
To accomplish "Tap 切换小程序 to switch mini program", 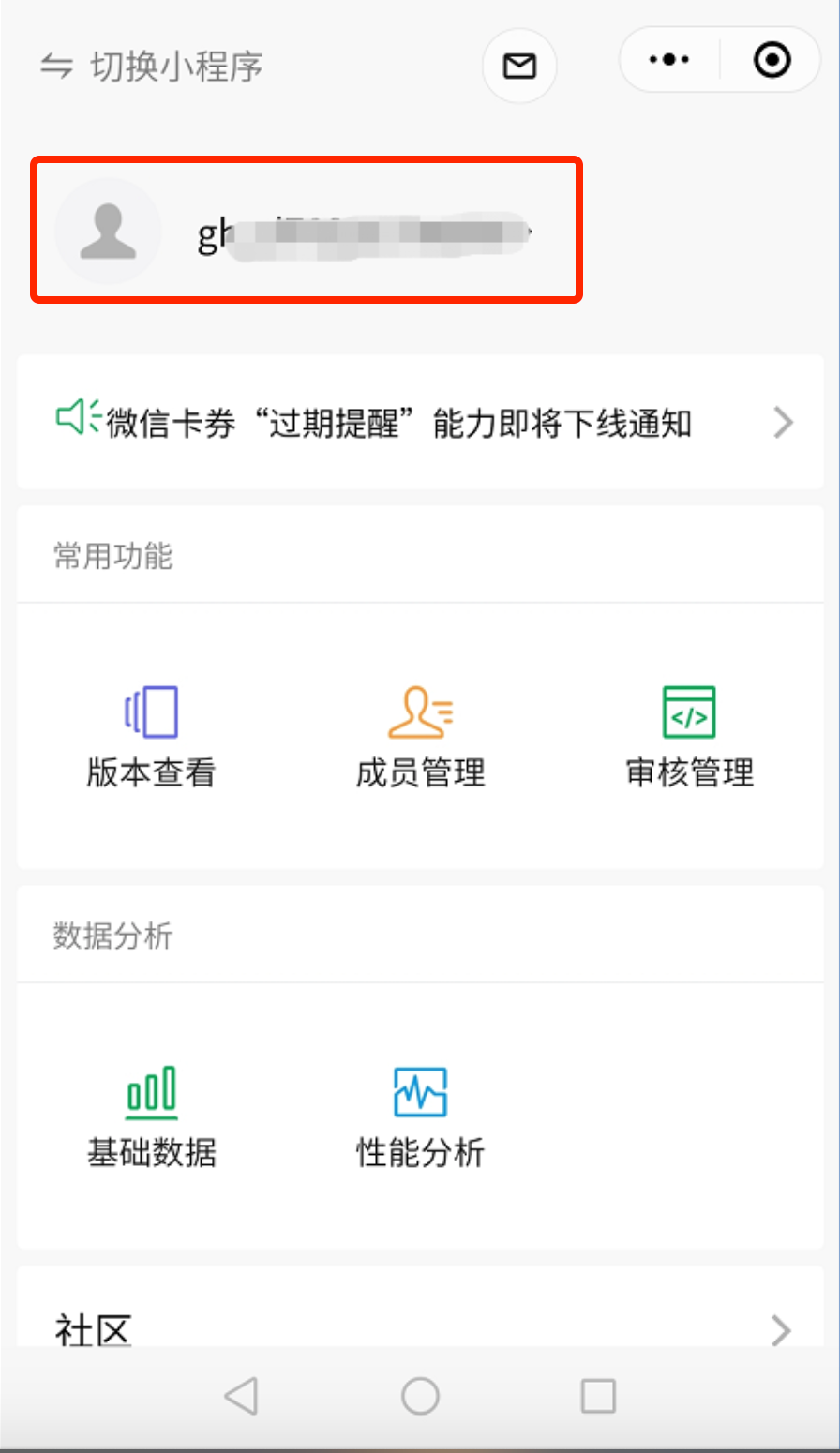I will click(152, 67).
